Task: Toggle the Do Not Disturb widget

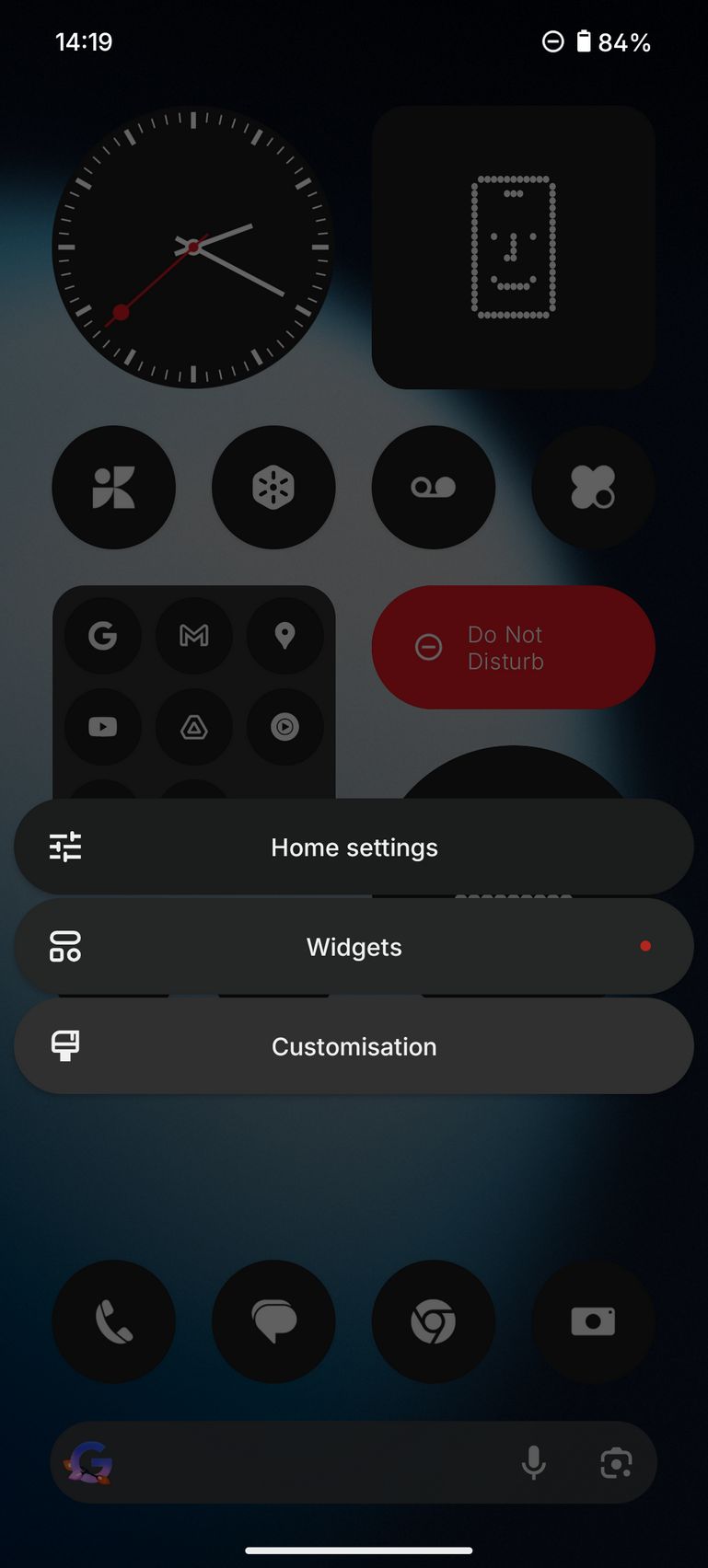Action: [513, 648]
